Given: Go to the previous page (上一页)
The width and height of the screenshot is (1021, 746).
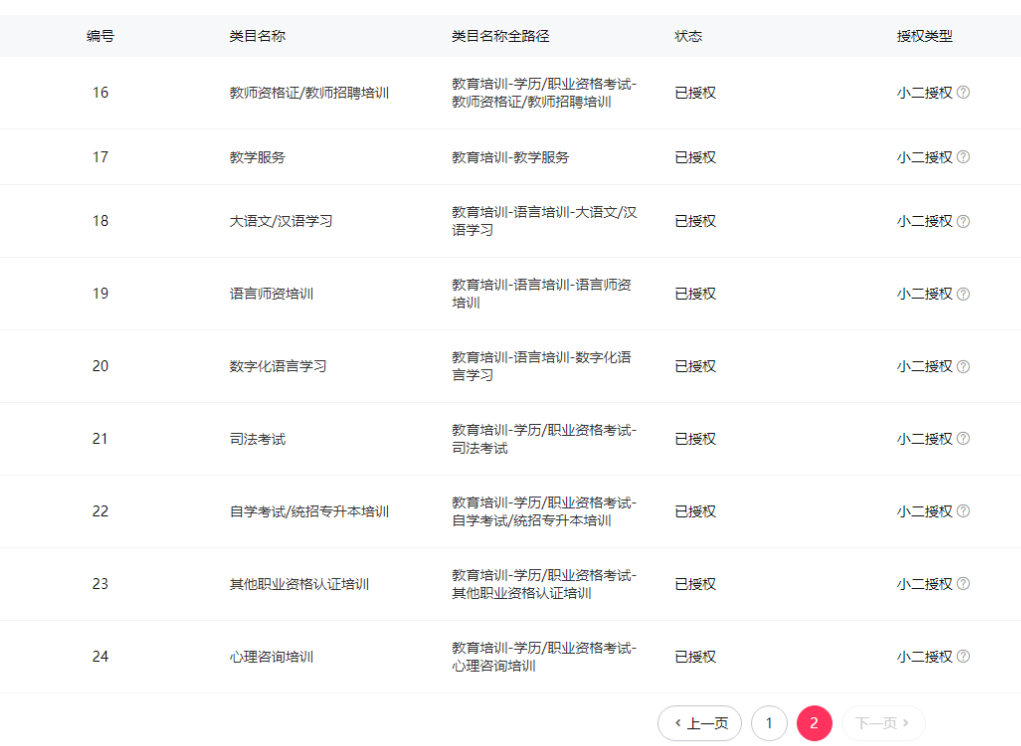Looking at the screenshot, I should point(699,723).
